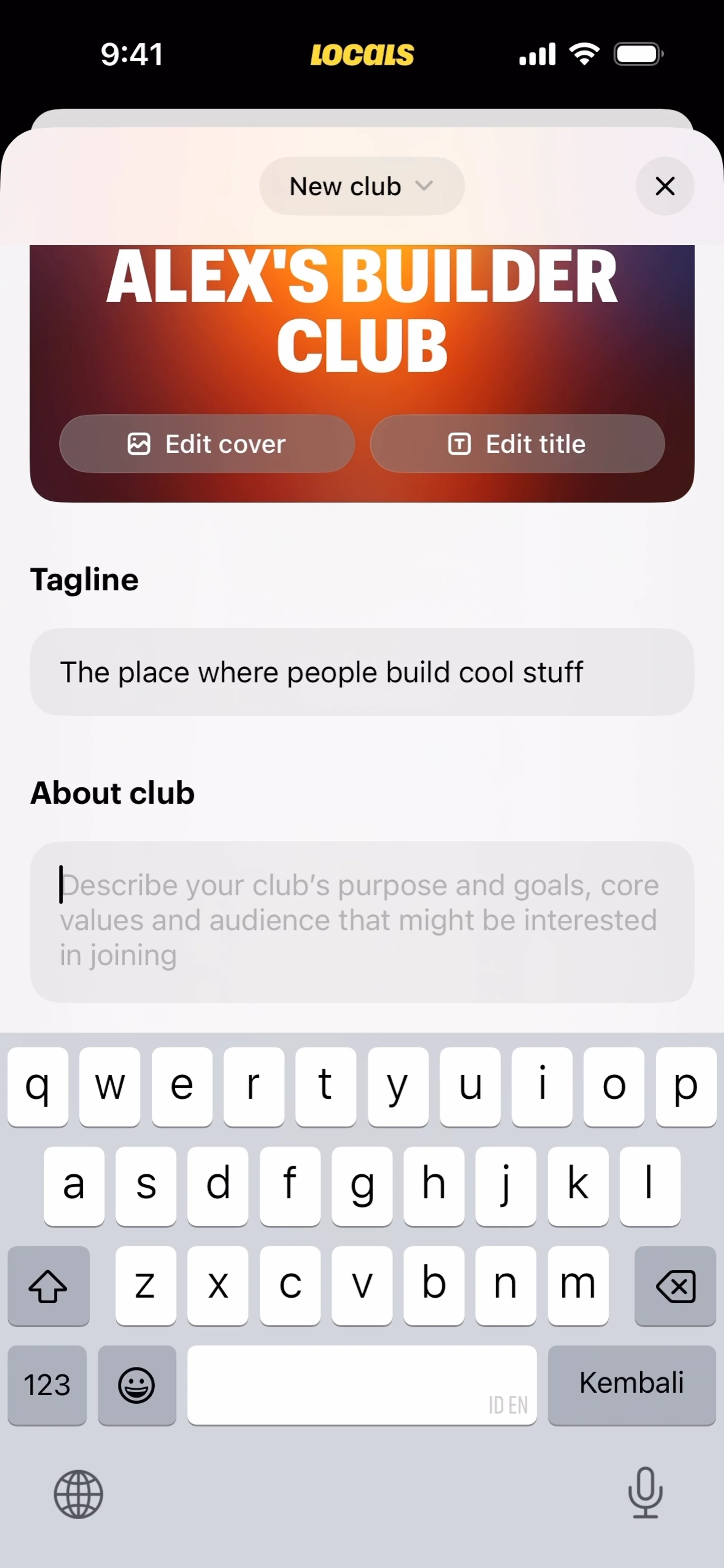724x1568 pixels.
Task: Tap the Kembali return key
Action: coord(632,1384)
